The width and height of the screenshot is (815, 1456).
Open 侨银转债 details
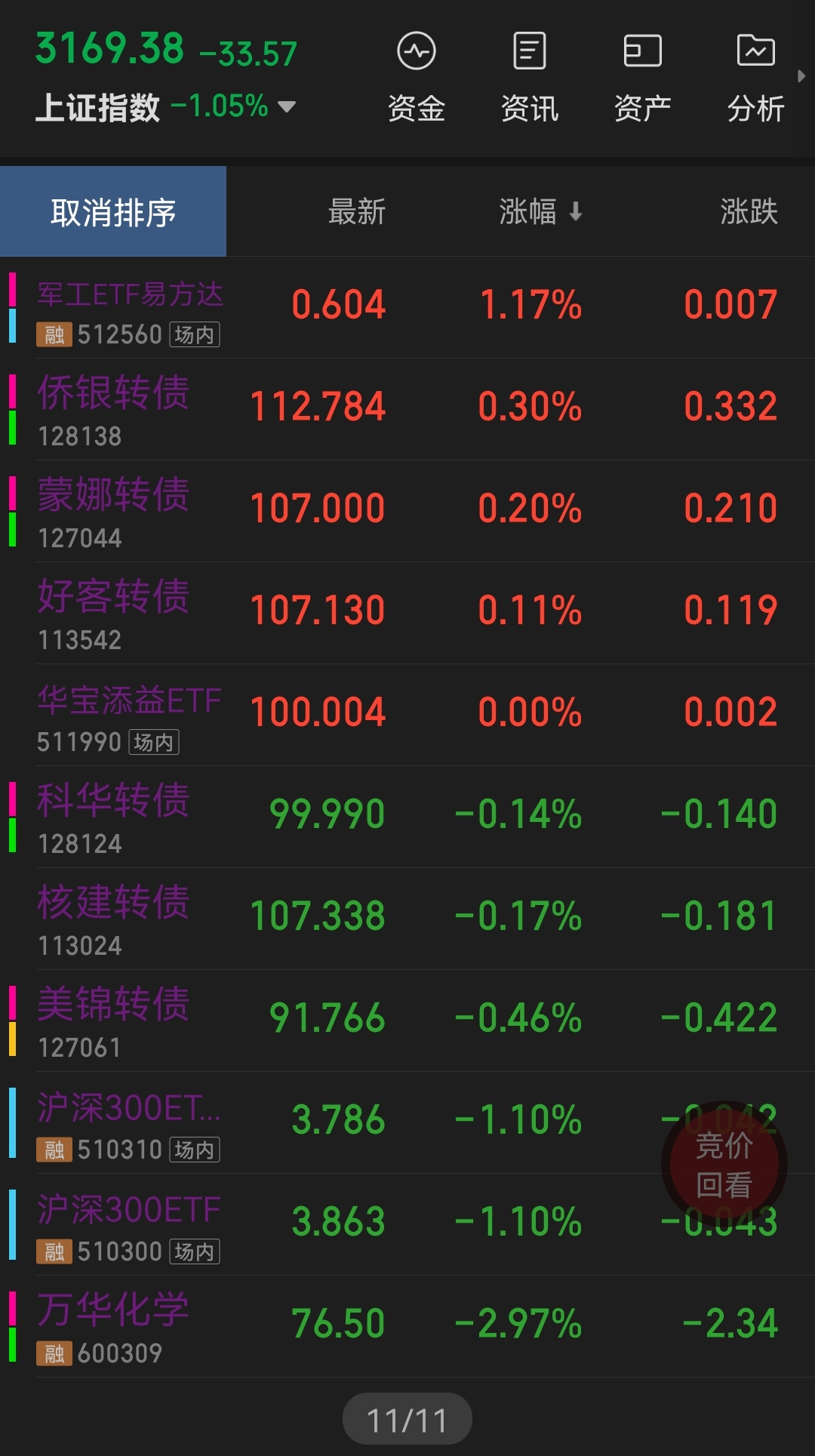point(113,409)
